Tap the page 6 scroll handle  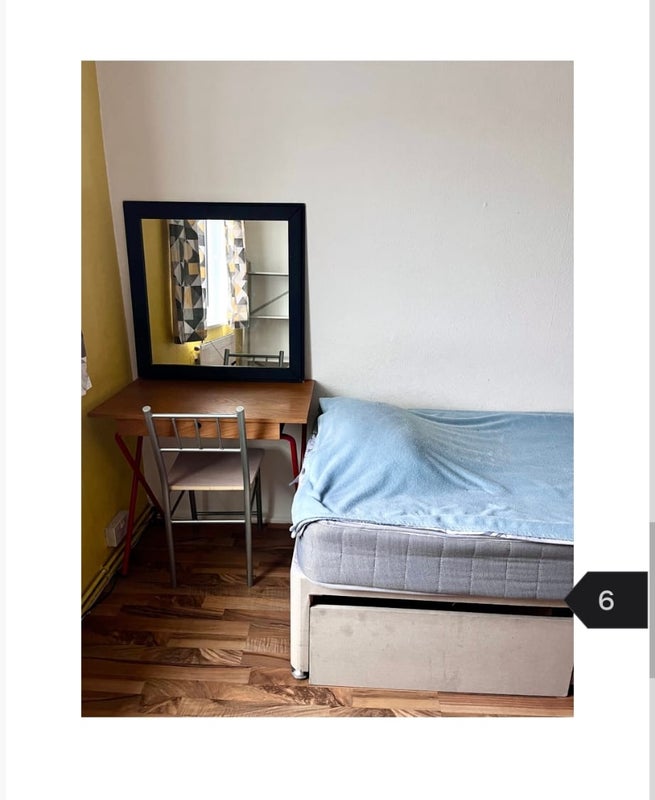[x=608, y=600]
